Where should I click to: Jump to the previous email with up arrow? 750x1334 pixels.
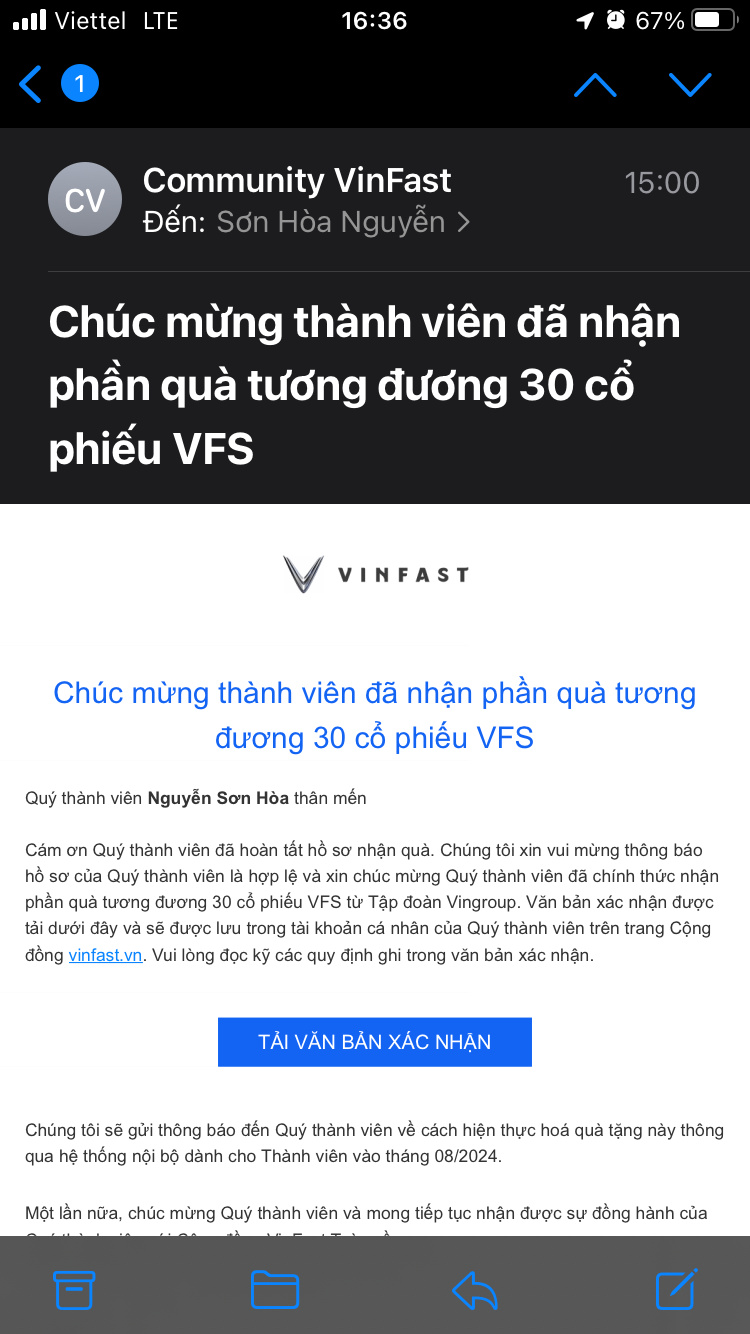[x=595, y=85]
